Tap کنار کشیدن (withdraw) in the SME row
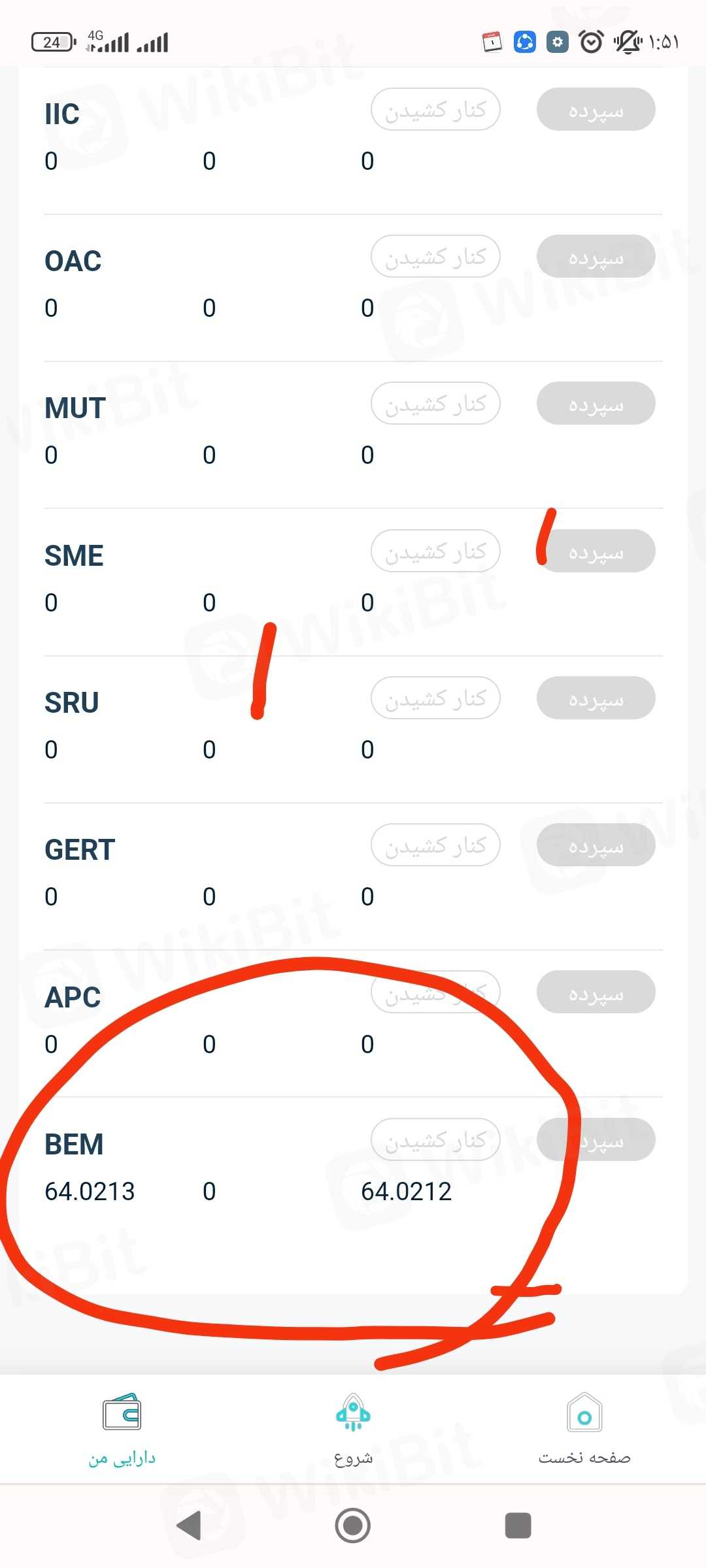This screenshot has width=706, height=1568. [435, 551]
